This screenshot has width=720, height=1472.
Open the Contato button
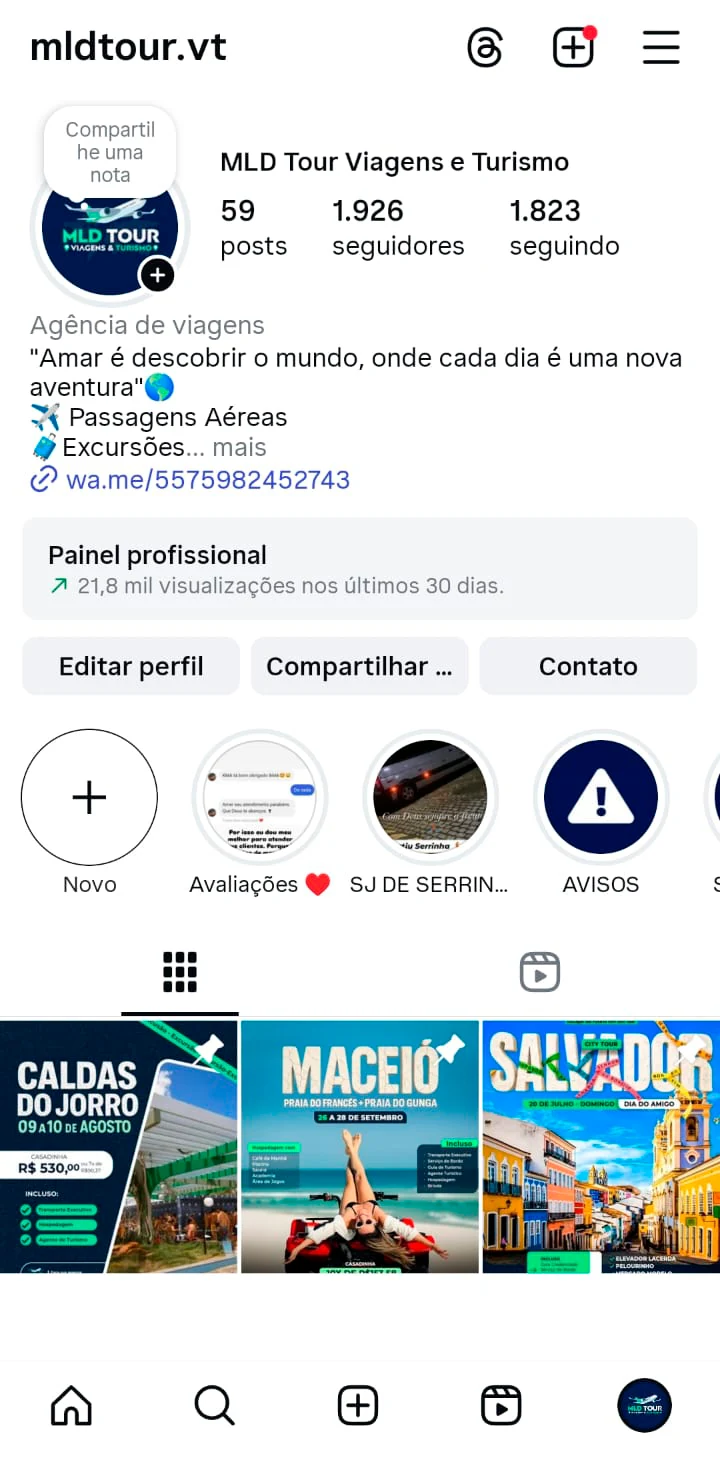point(588,666)
